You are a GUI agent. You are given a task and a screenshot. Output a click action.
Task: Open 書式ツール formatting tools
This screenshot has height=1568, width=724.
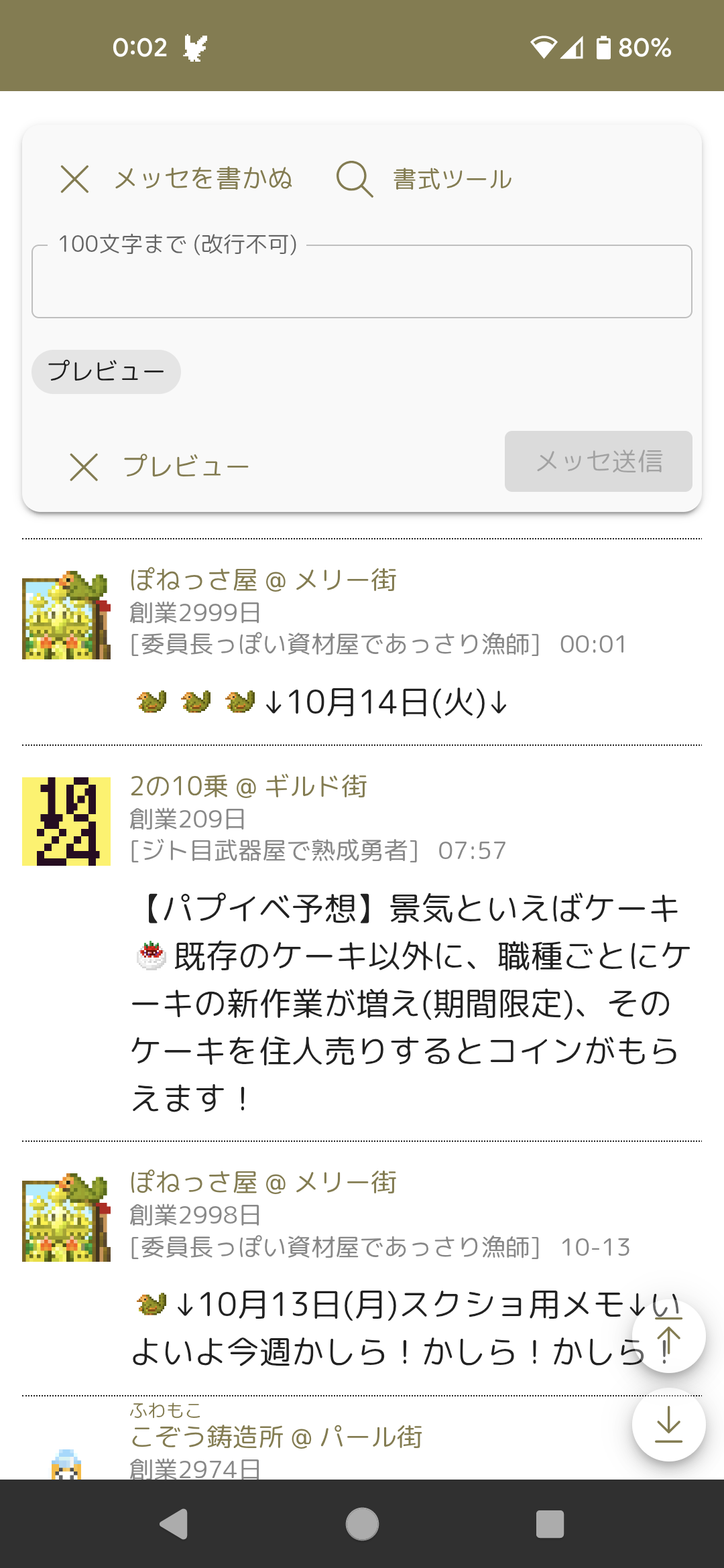424,179
